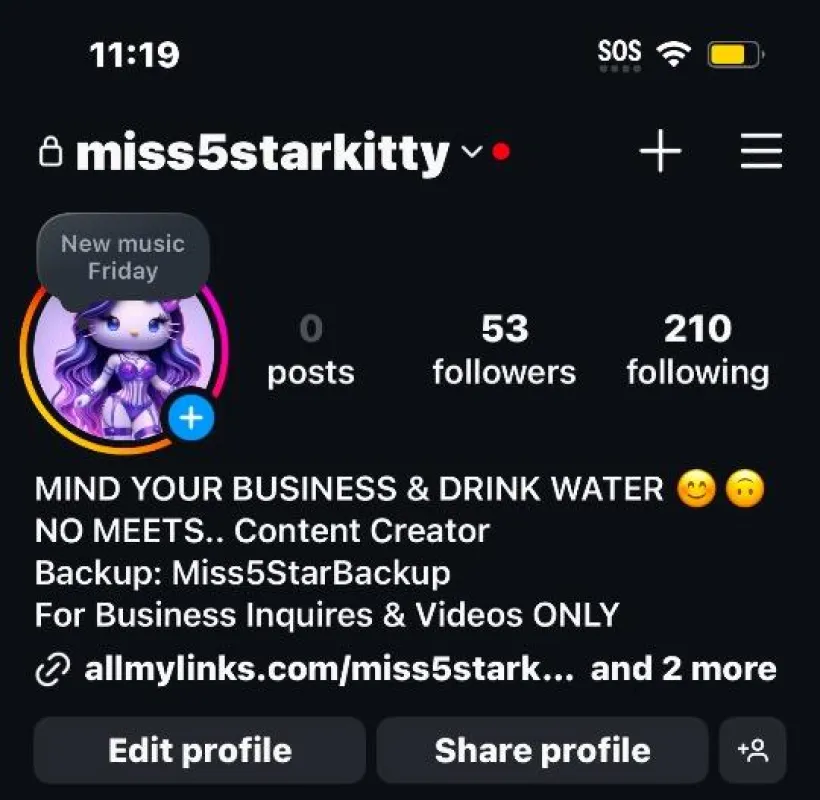Image resolution: width=820 pixels, height=800 pixels.
Task: Open the create new post plus icon
Action: click(x=660, y=152)
